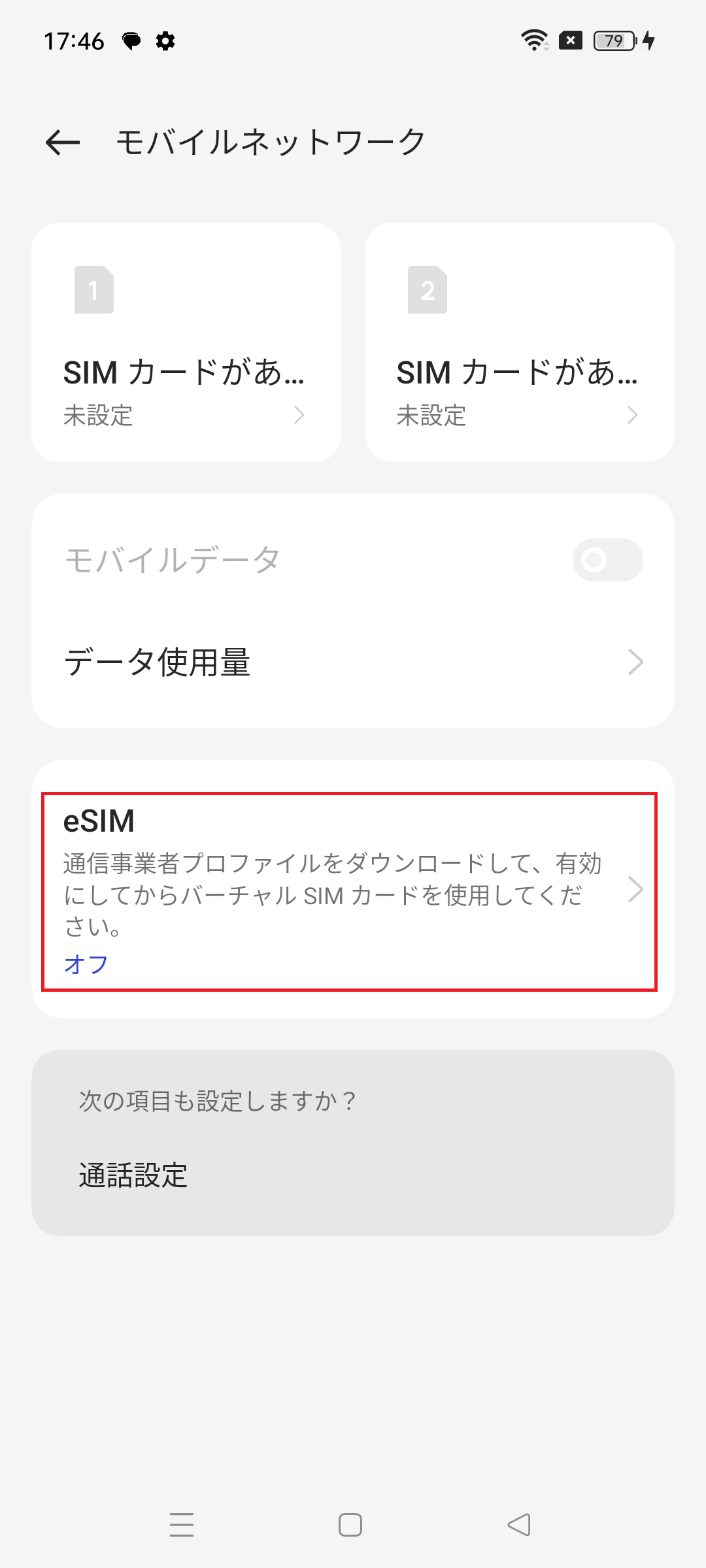Go back from モバイルネットワーク
The image size is (706, 1568).
click(x=63, y=142)
